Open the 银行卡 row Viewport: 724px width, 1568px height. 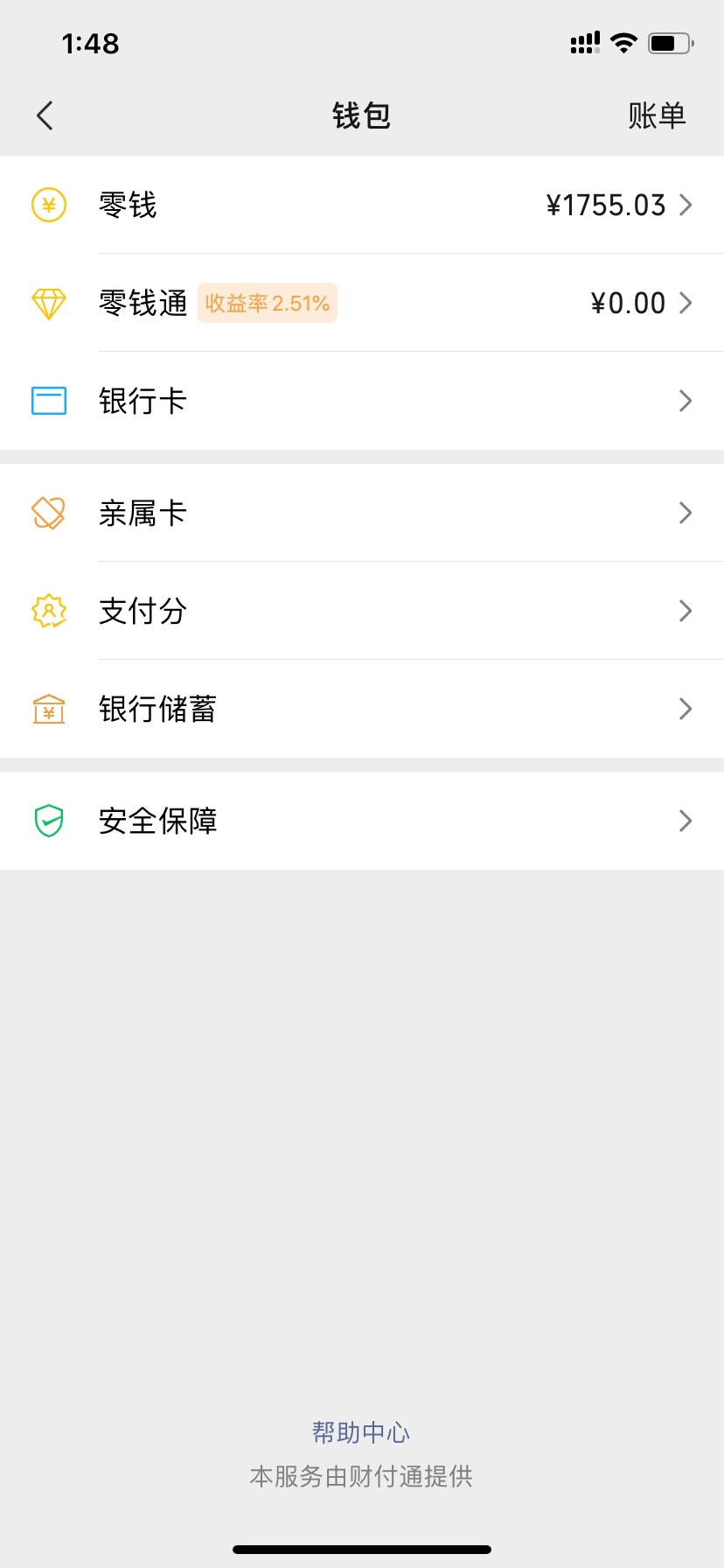[362, 401]
